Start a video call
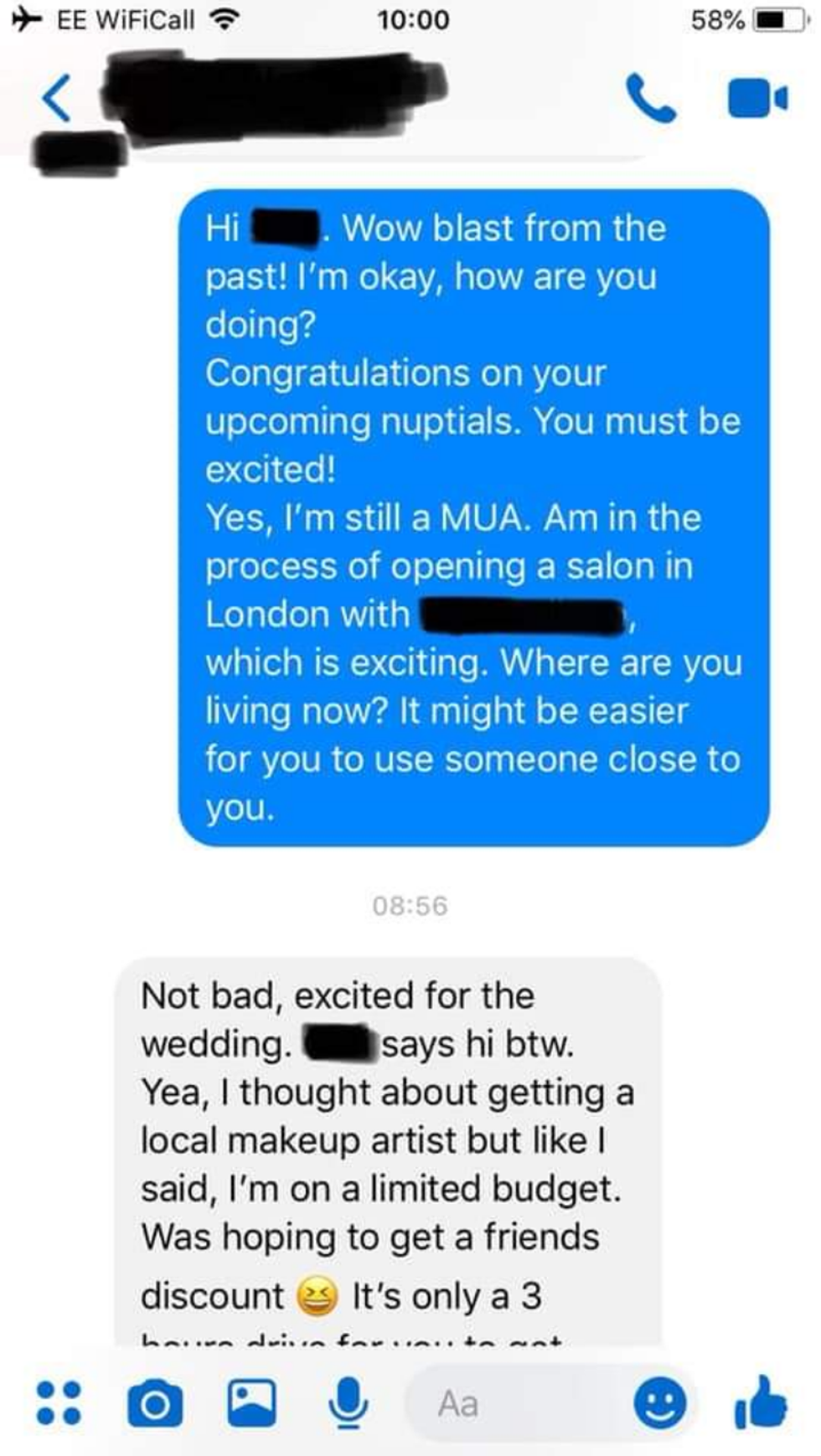821x1456 pixels. 756,99
